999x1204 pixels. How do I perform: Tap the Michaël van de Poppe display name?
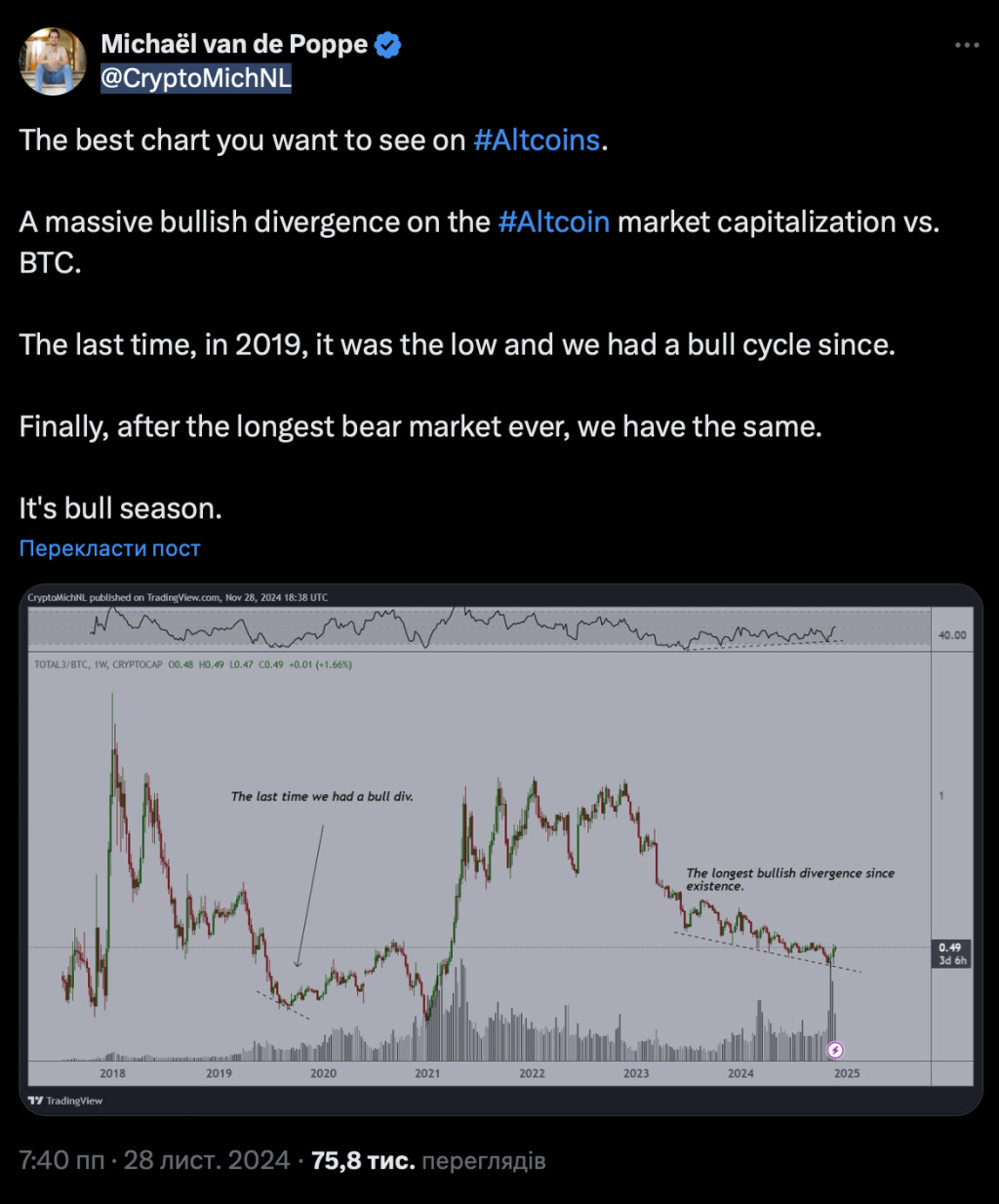[x=234, y=44]
